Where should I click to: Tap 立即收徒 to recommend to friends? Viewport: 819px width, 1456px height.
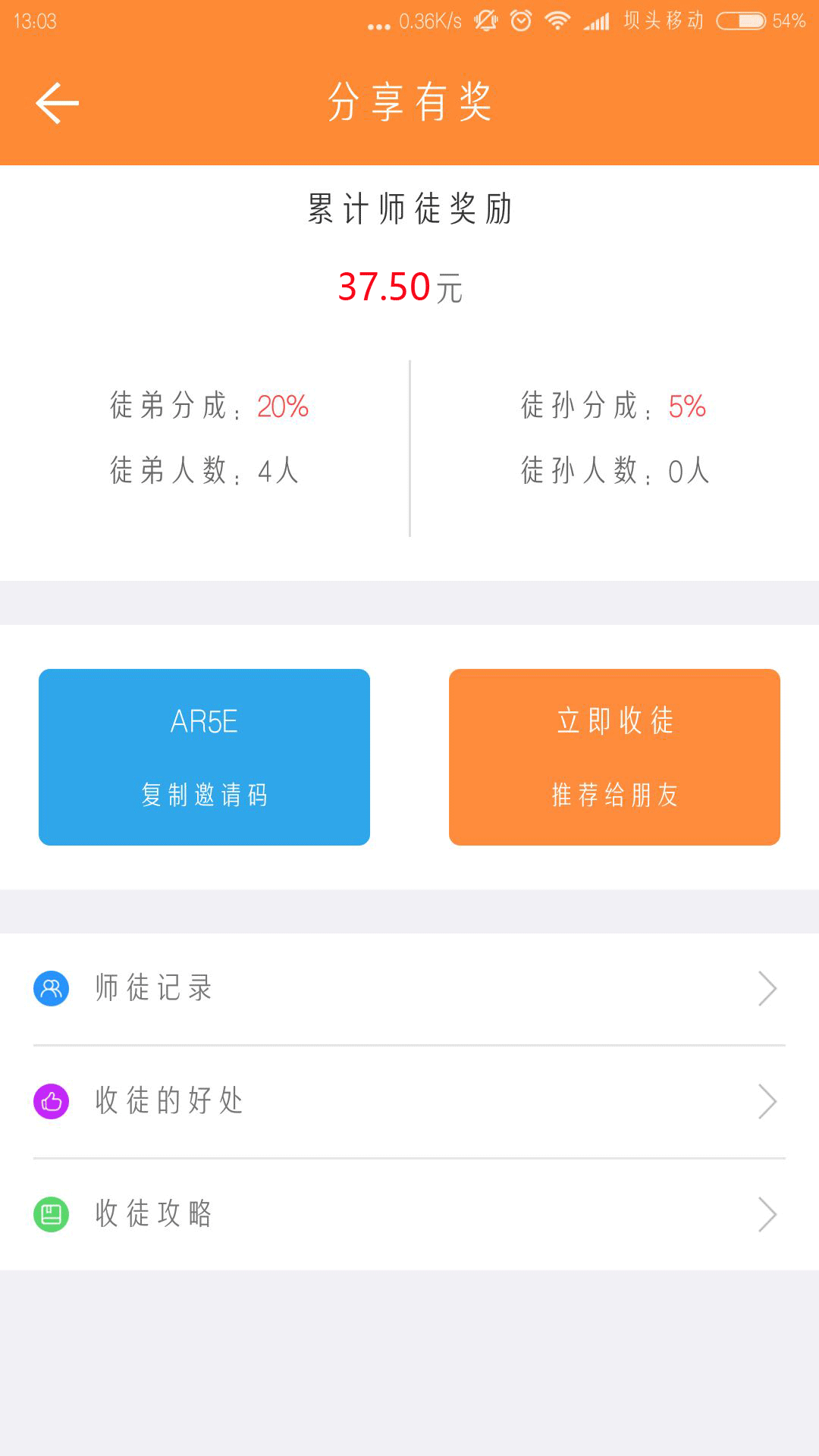point(614,757)
